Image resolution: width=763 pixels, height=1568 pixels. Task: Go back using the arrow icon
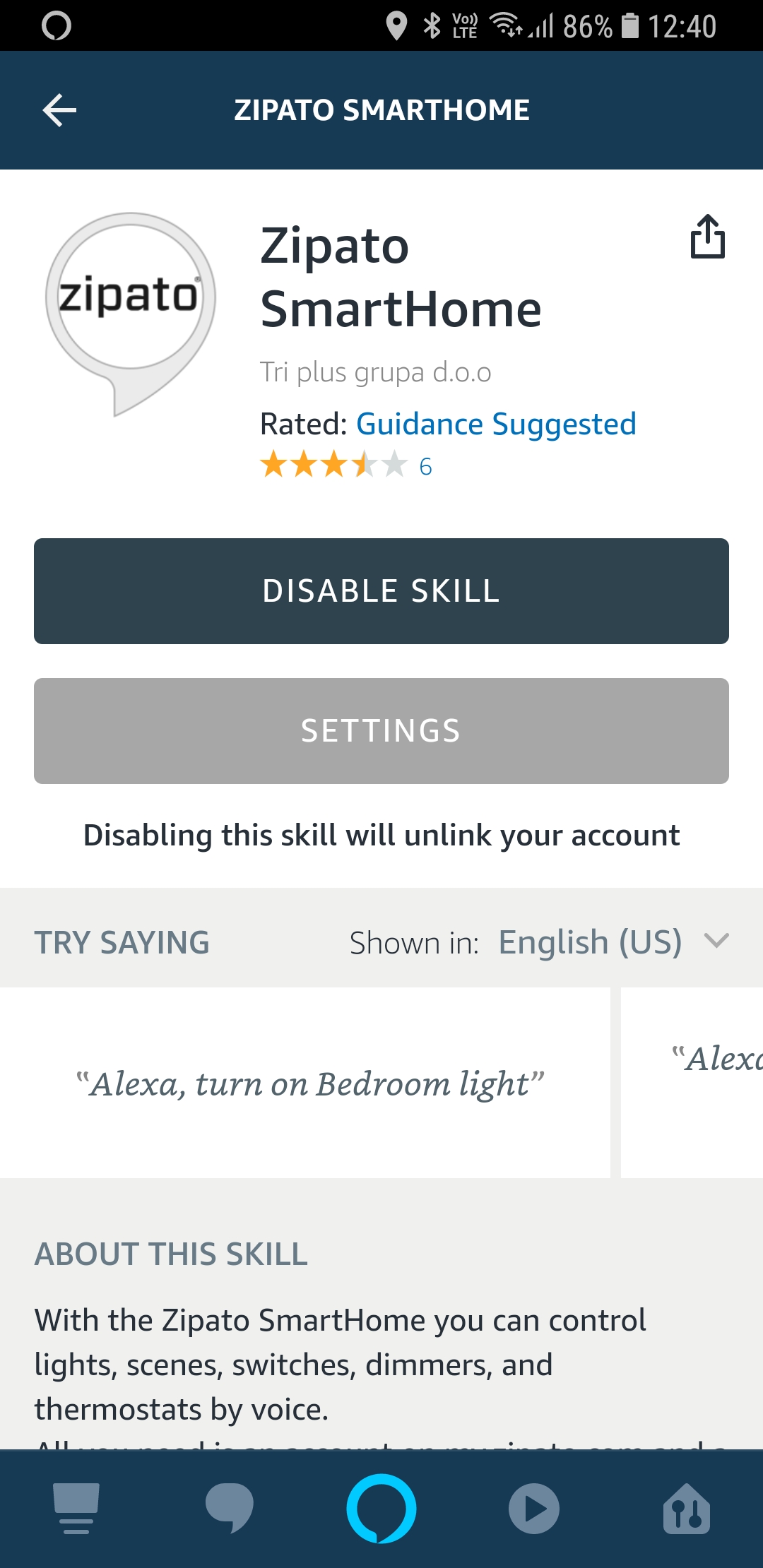pyautogui.click(x=59, y=110)
